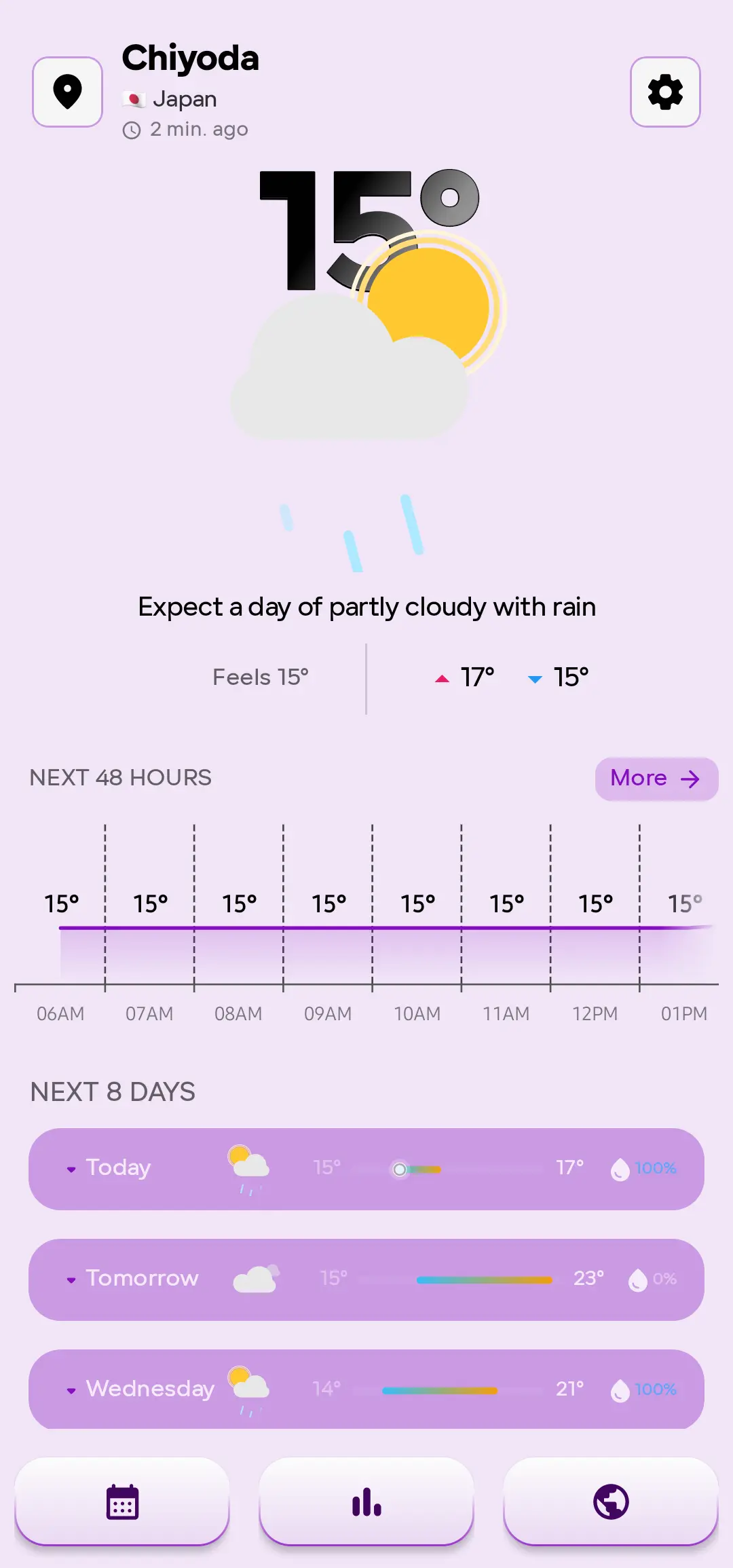The image size is (733, 1568).
Task: Click the red high-temperature arrow icon
Action: click(x=440, y=677)
